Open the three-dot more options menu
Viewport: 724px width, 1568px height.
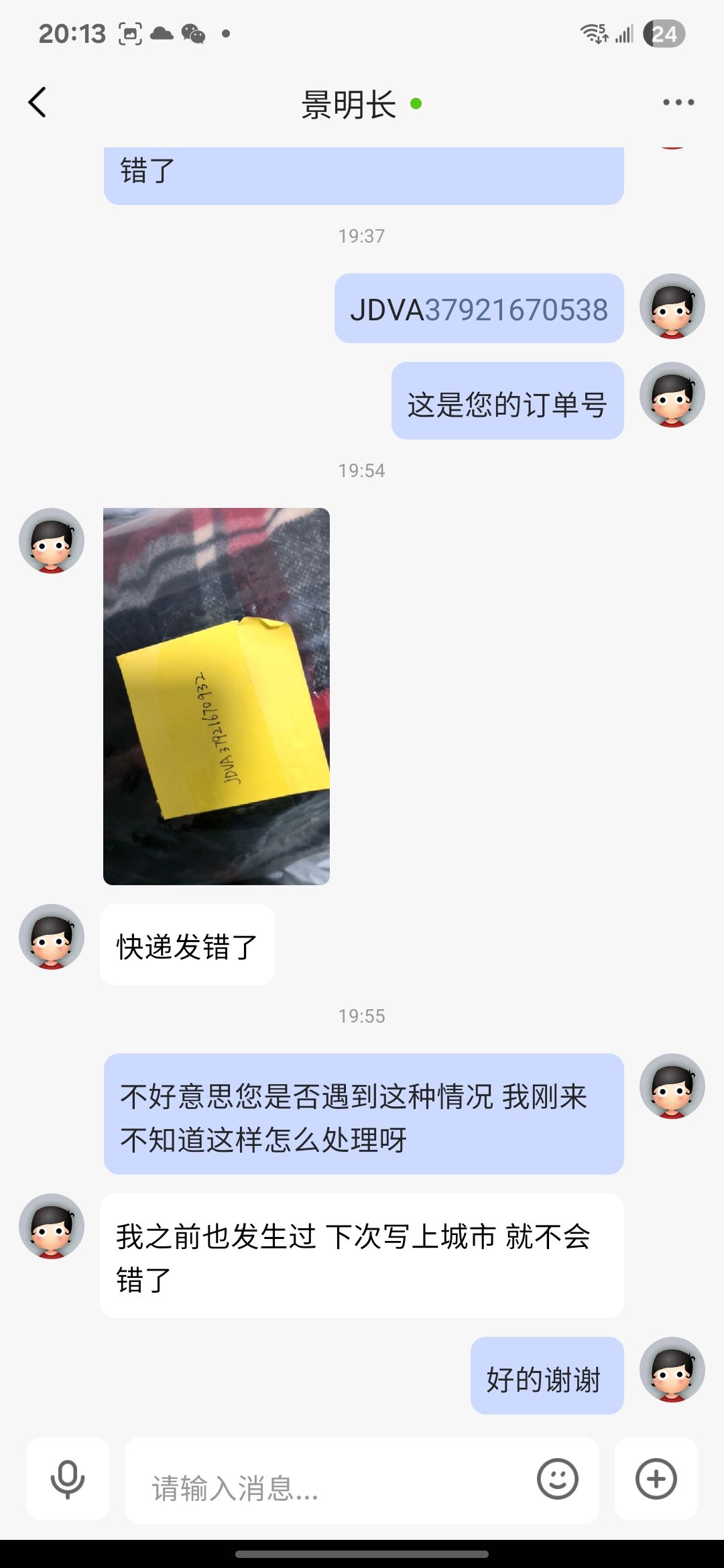click(x=678, y=103)
